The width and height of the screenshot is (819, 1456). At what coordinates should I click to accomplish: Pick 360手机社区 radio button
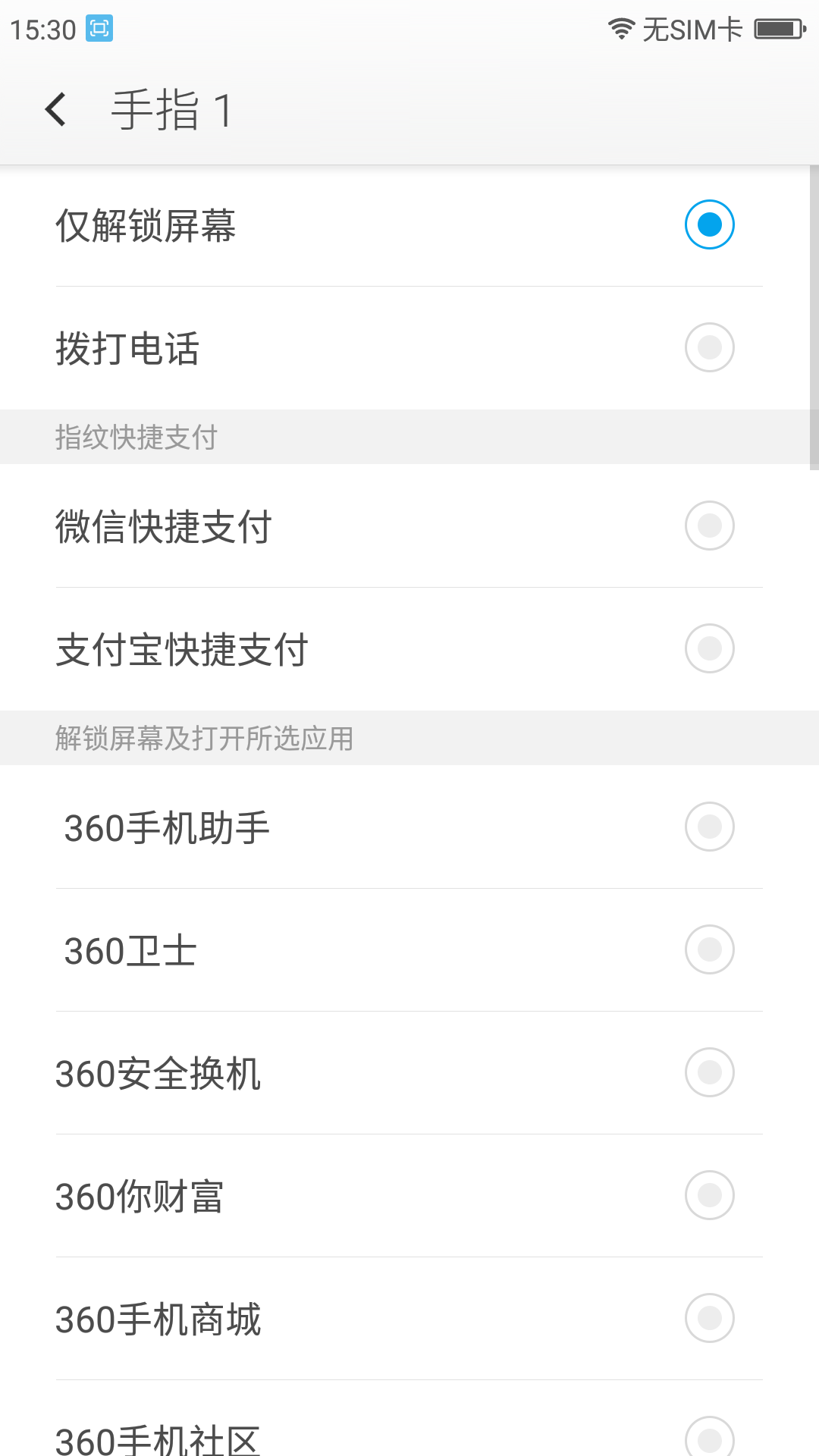tap(709, 1438)
